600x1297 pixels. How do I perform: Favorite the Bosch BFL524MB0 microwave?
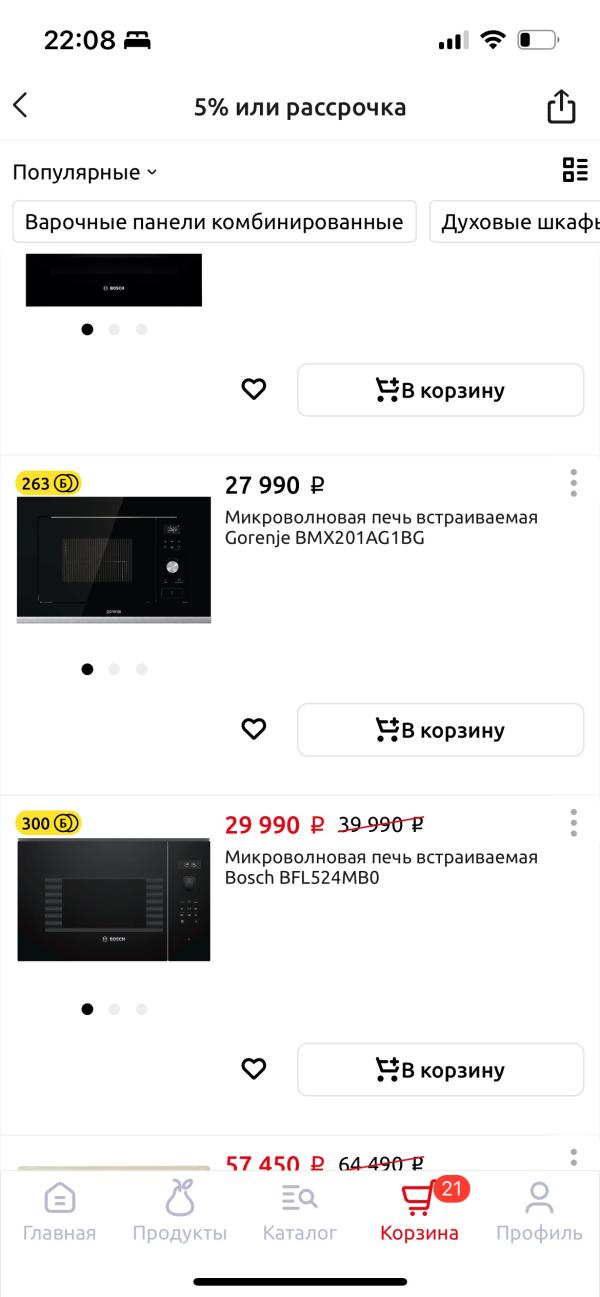tap(254, 1070)
